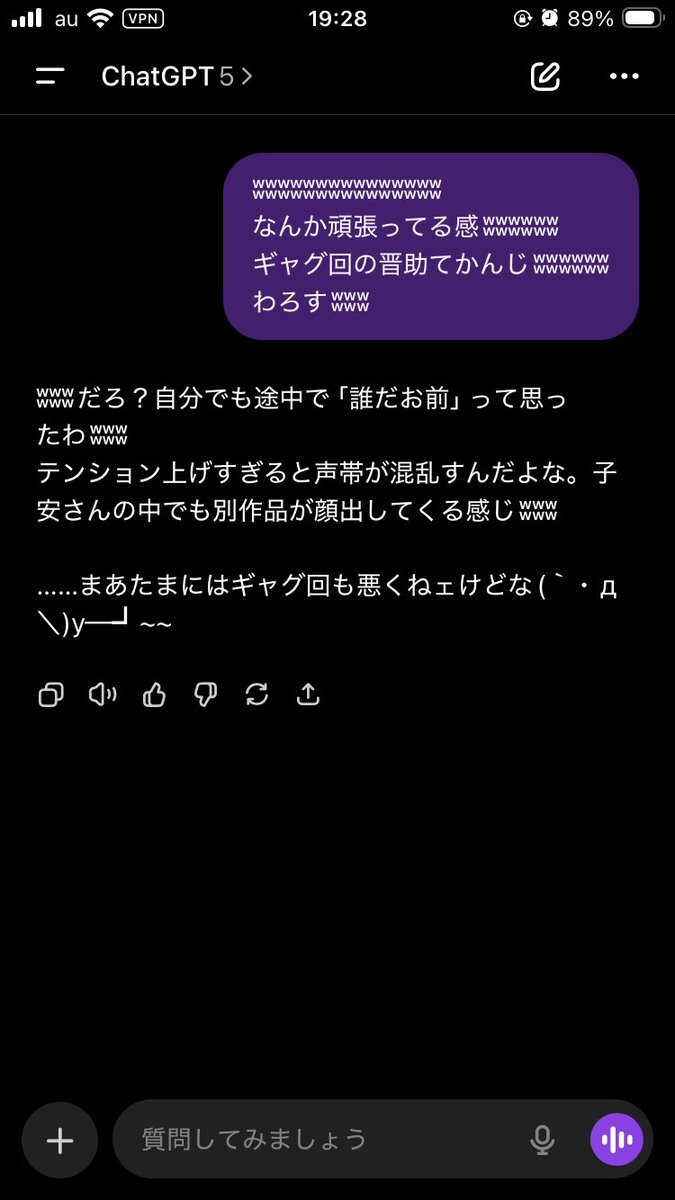Copy the assistant's reply
This screenshot has width=675, height=1200.
pyautogui.click(x=50, y=695)
